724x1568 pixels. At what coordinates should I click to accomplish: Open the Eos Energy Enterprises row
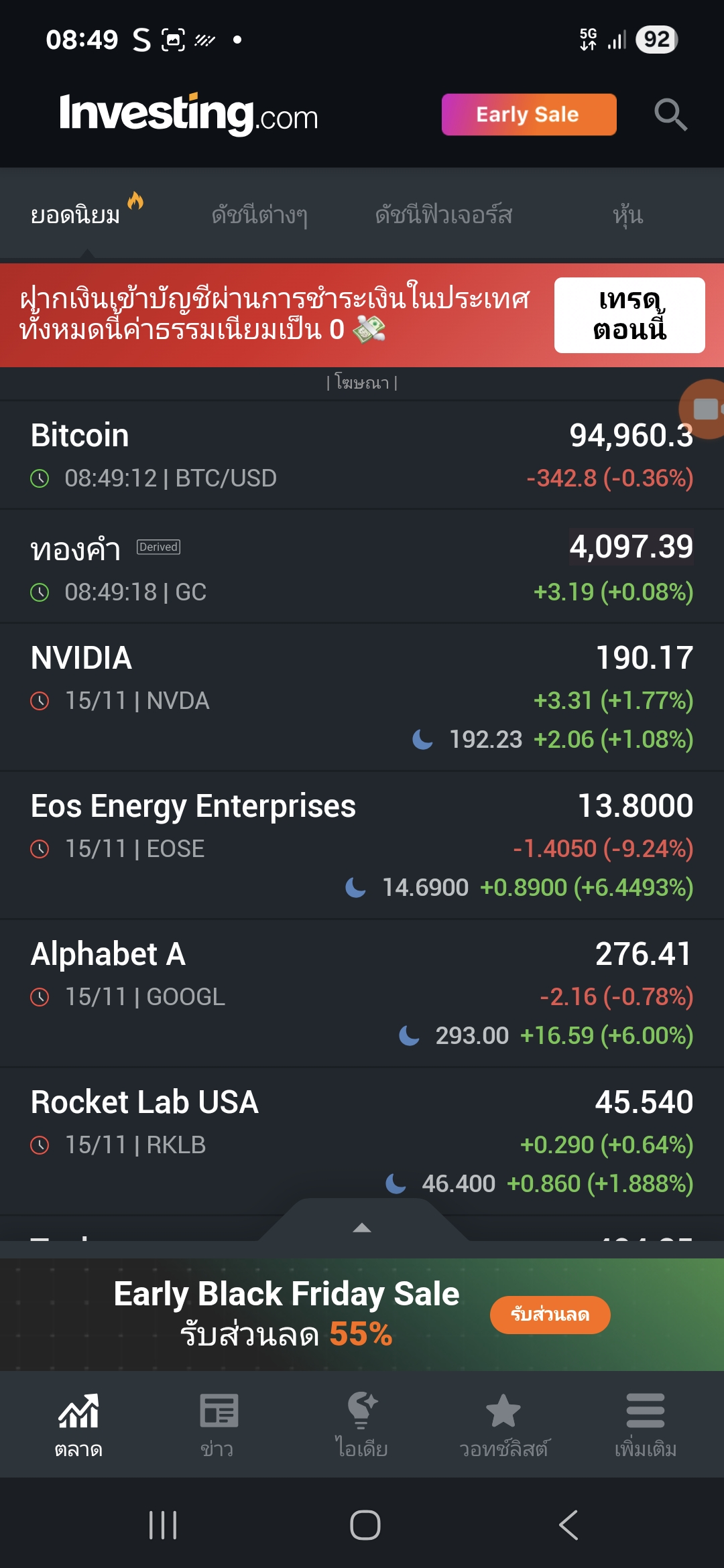point(362,845)
